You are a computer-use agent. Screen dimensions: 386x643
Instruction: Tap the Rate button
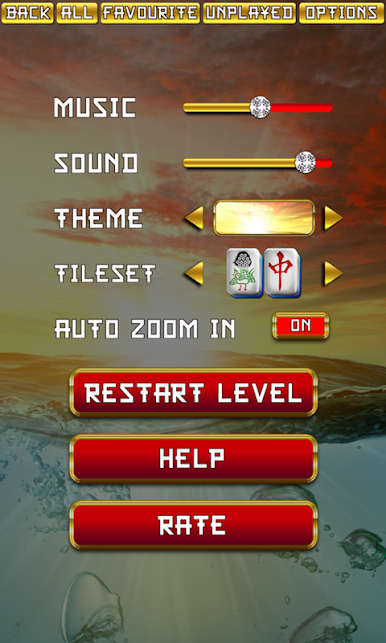[x=194, y=525]
